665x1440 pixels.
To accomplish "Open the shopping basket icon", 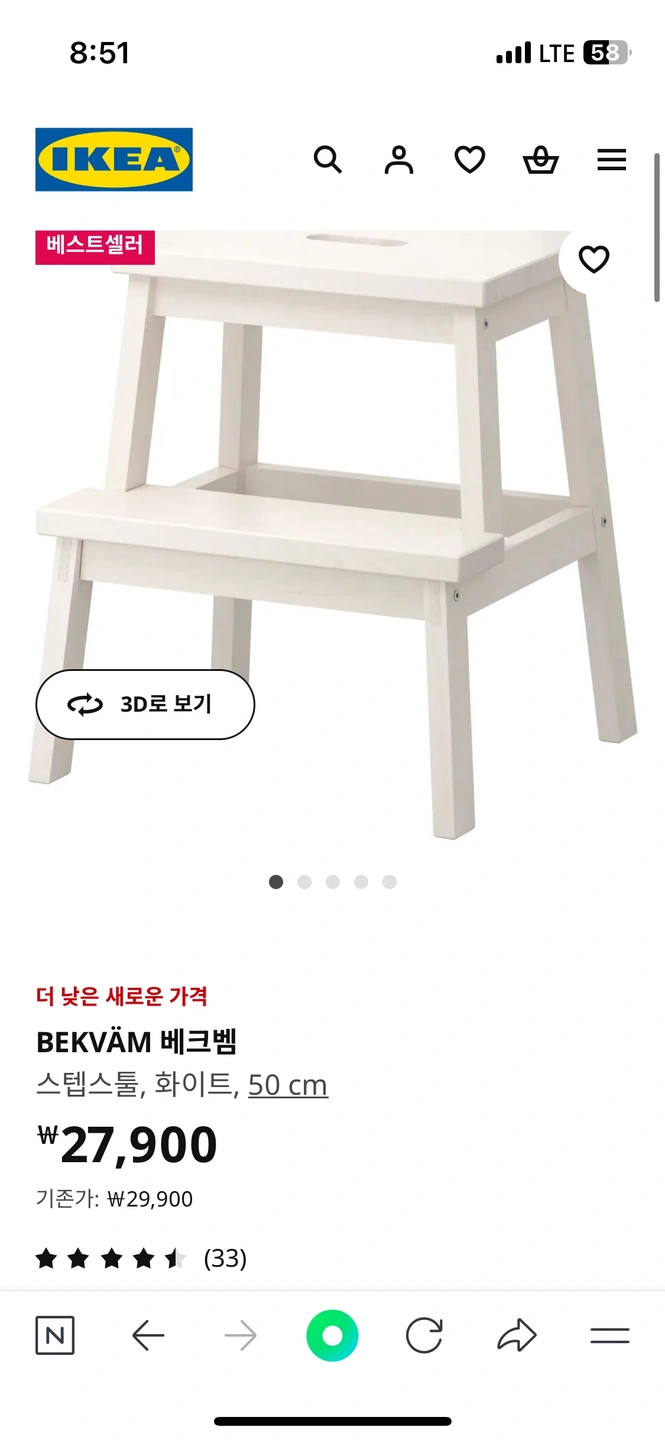I will 540,159.
